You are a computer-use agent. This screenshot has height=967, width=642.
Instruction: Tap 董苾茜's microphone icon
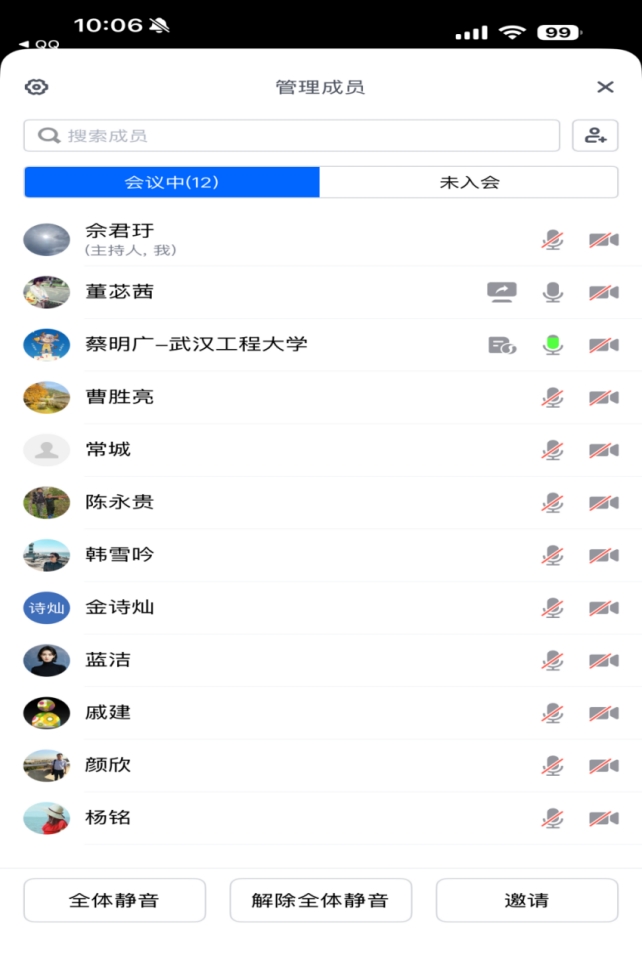pos(553,292)
